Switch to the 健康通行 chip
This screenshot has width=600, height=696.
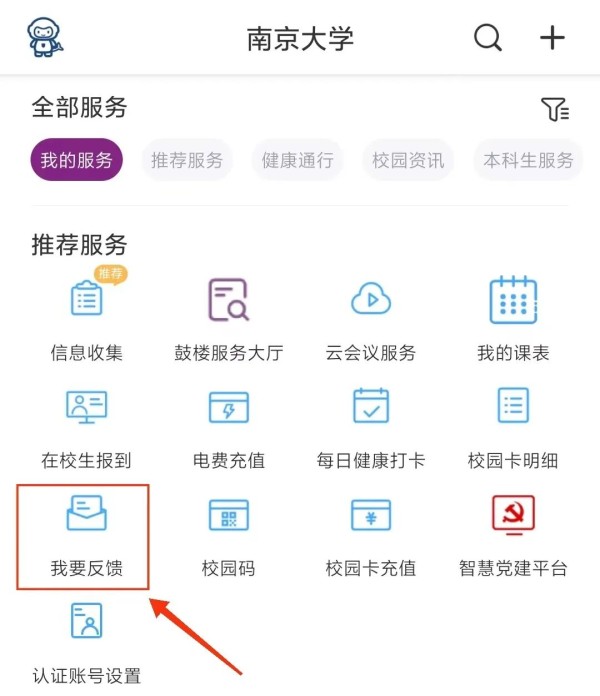pyautogui.click(x=297, y=160)
